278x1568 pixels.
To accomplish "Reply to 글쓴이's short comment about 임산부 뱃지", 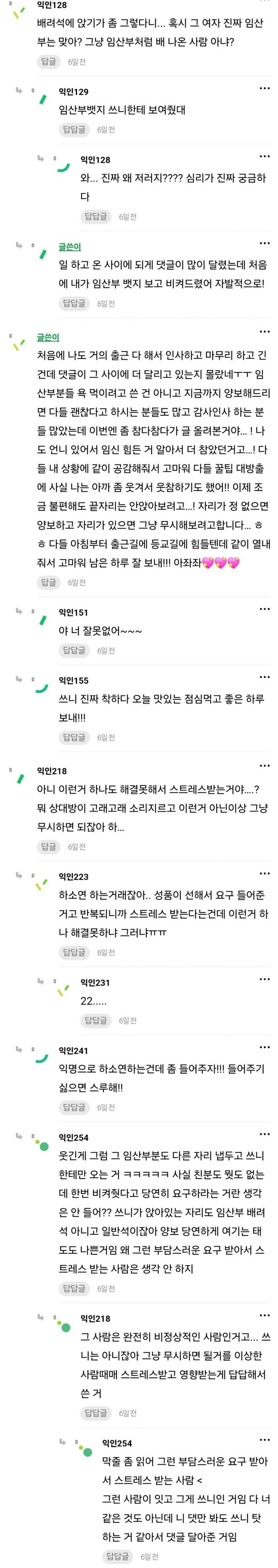I will tap(74, 303).
